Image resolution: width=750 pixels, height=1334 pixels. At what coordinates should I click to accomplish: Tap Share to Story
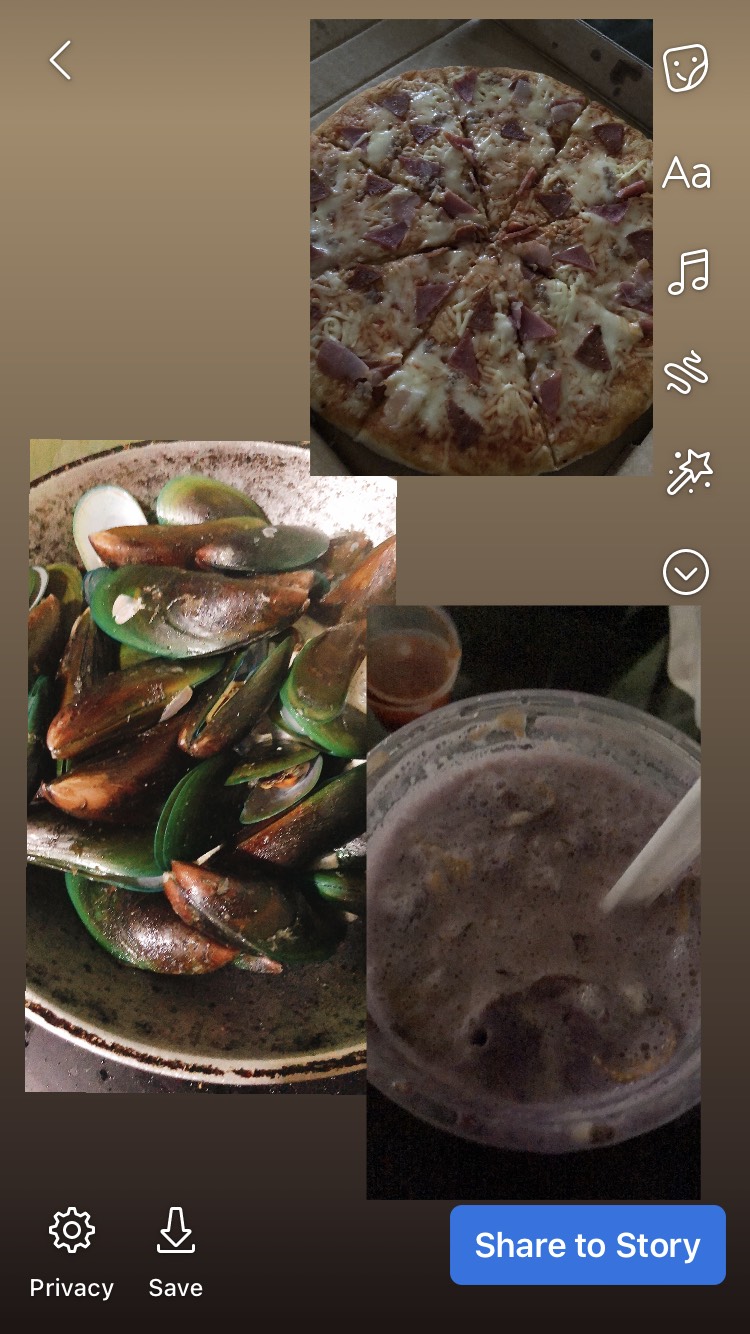pyautogui.click(x=587, y=1245)
